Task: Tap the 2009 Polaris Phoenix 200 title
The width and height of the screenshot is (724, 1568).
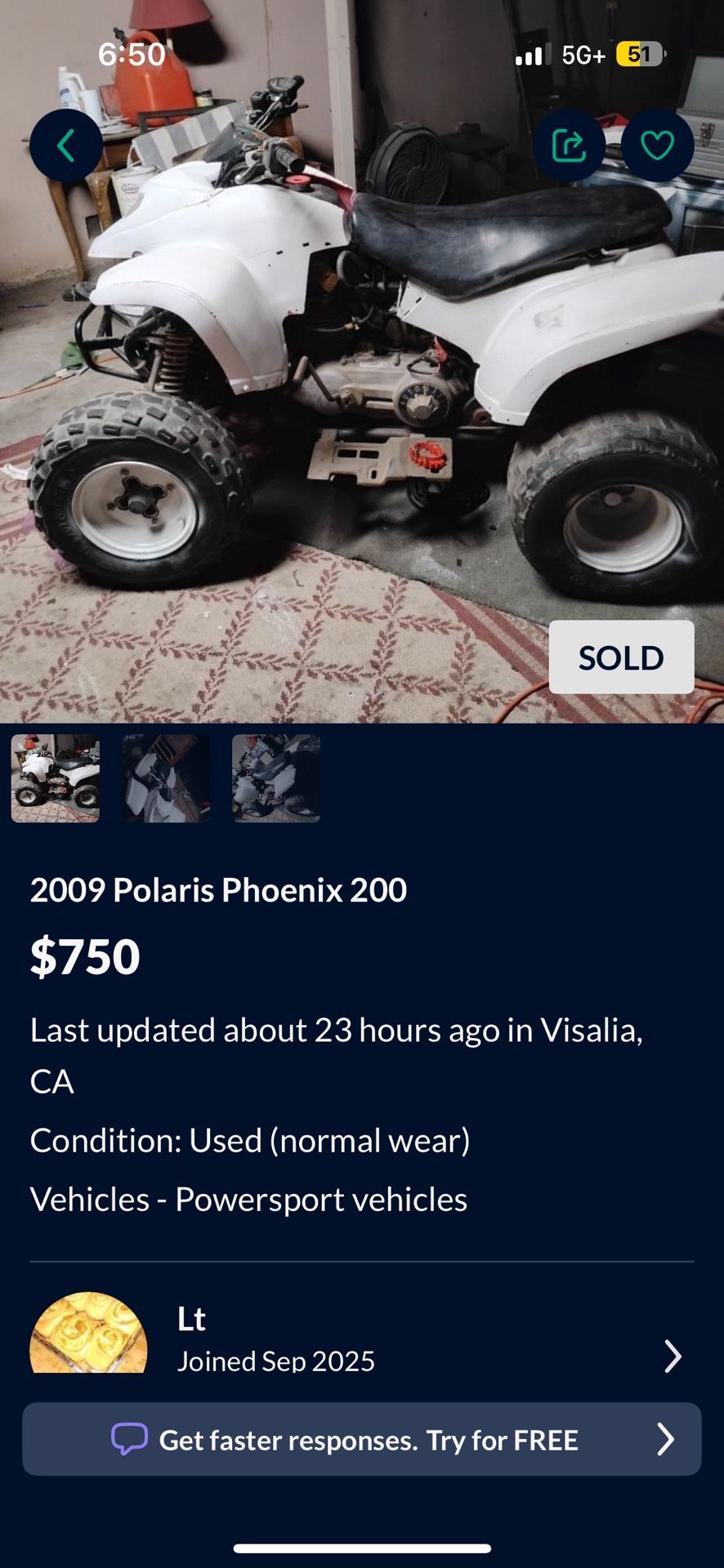Action: [x=218, y=890]
